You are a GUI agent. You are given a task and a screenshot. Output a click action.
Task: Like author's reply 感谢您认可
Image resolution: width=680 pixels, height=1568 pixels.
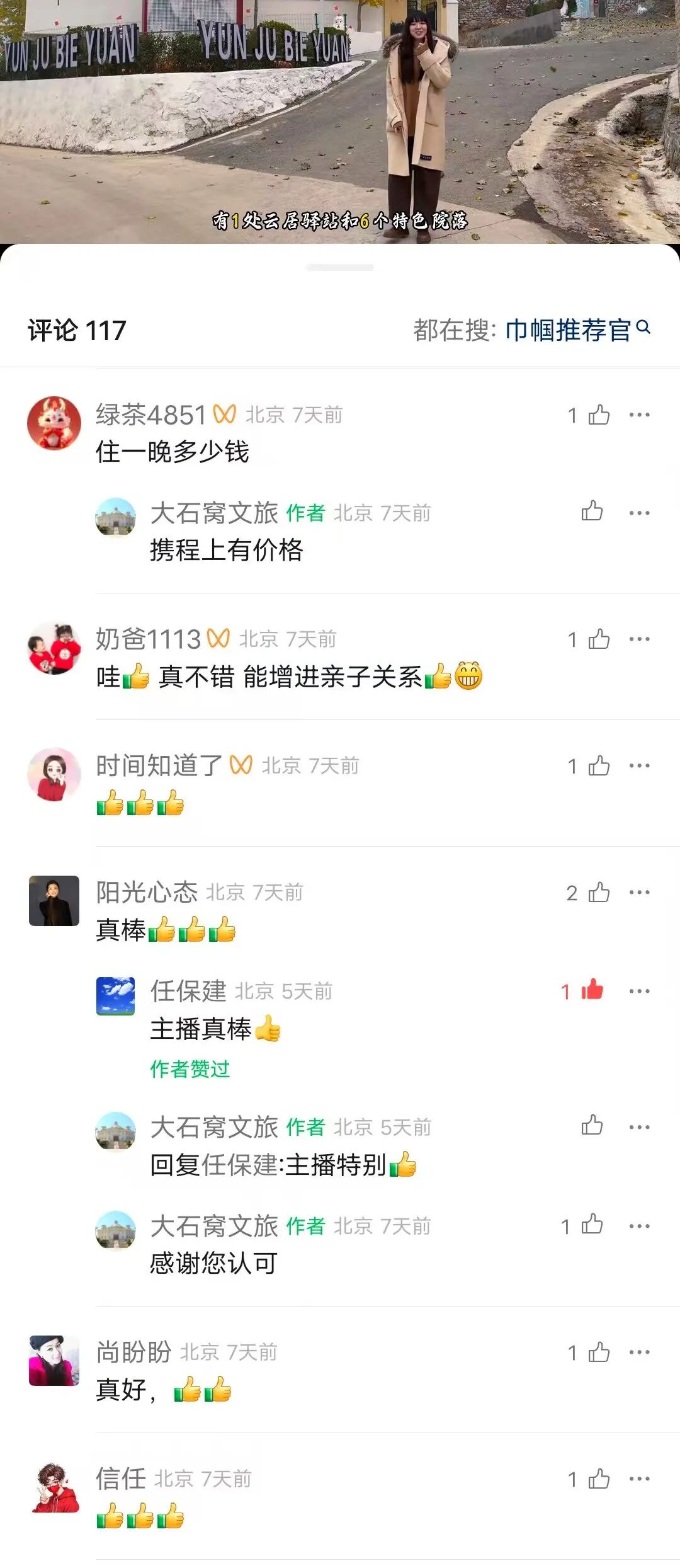[592, 1225]
